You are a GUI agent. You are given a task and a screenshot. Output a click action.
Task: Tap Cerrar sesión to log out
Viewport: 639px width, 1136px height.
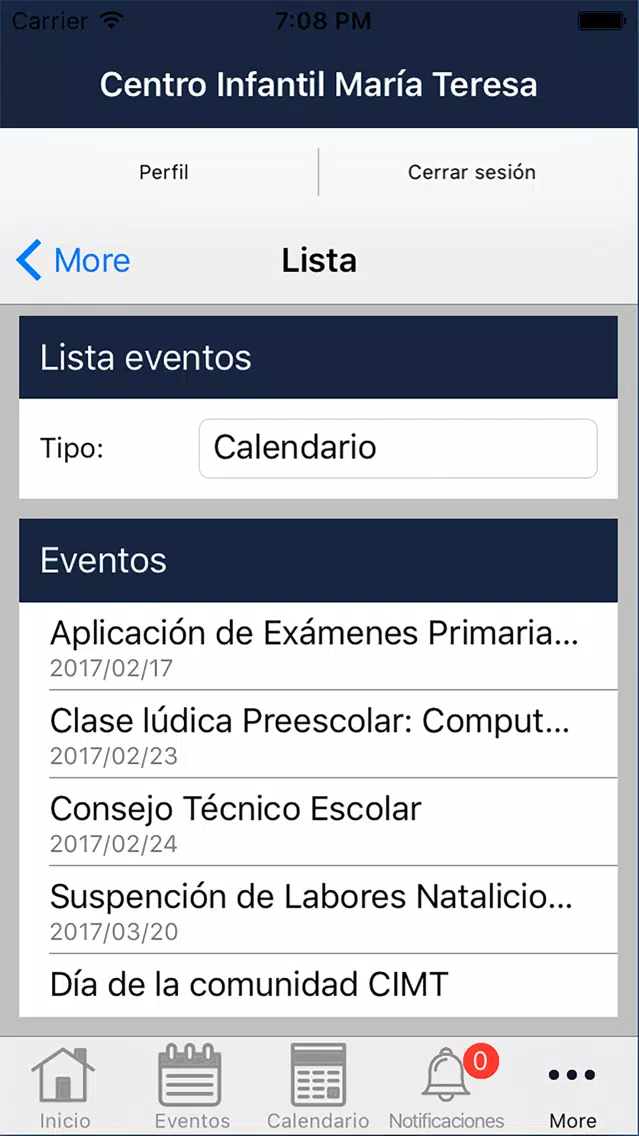coord(472,172)
